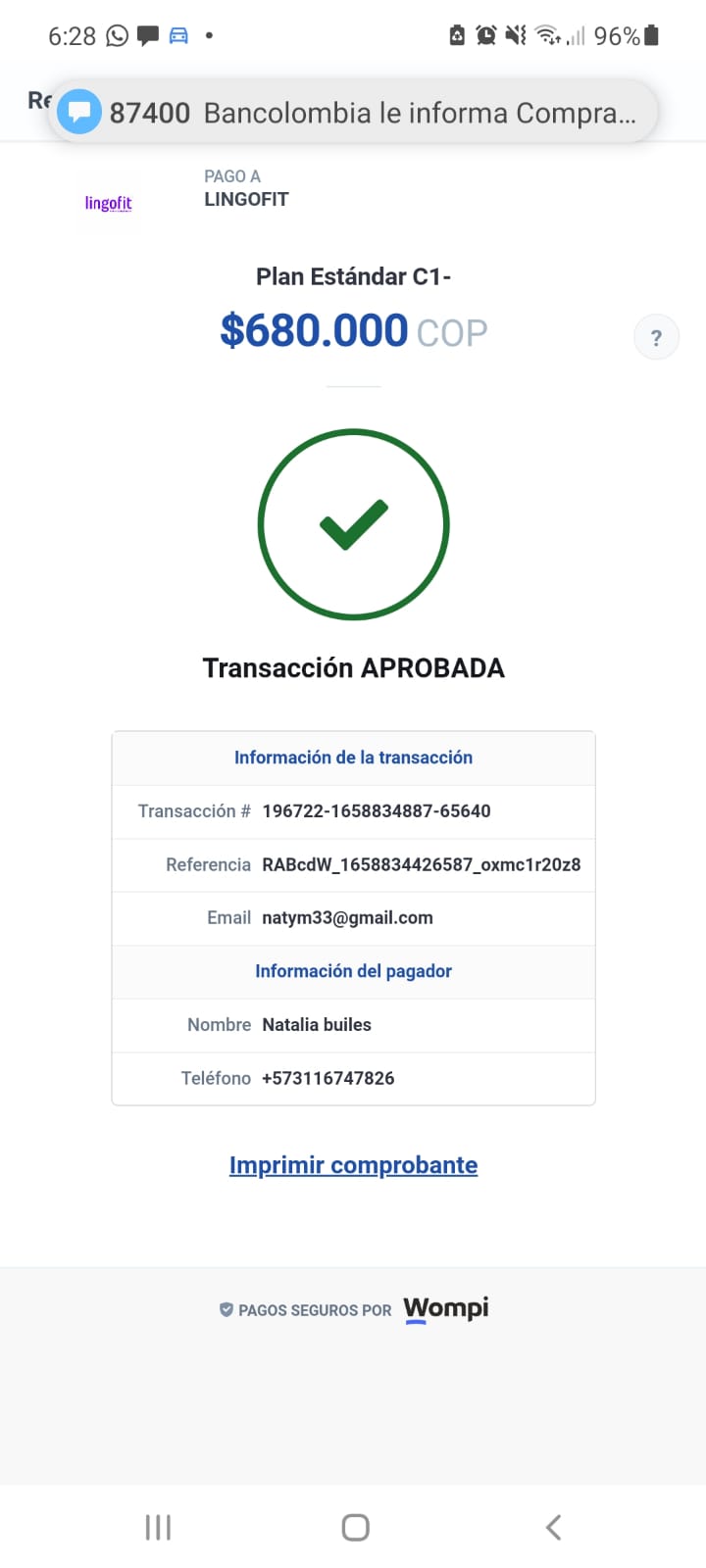
Task: Tap the question mark help icon
Action: pos(656,338)
